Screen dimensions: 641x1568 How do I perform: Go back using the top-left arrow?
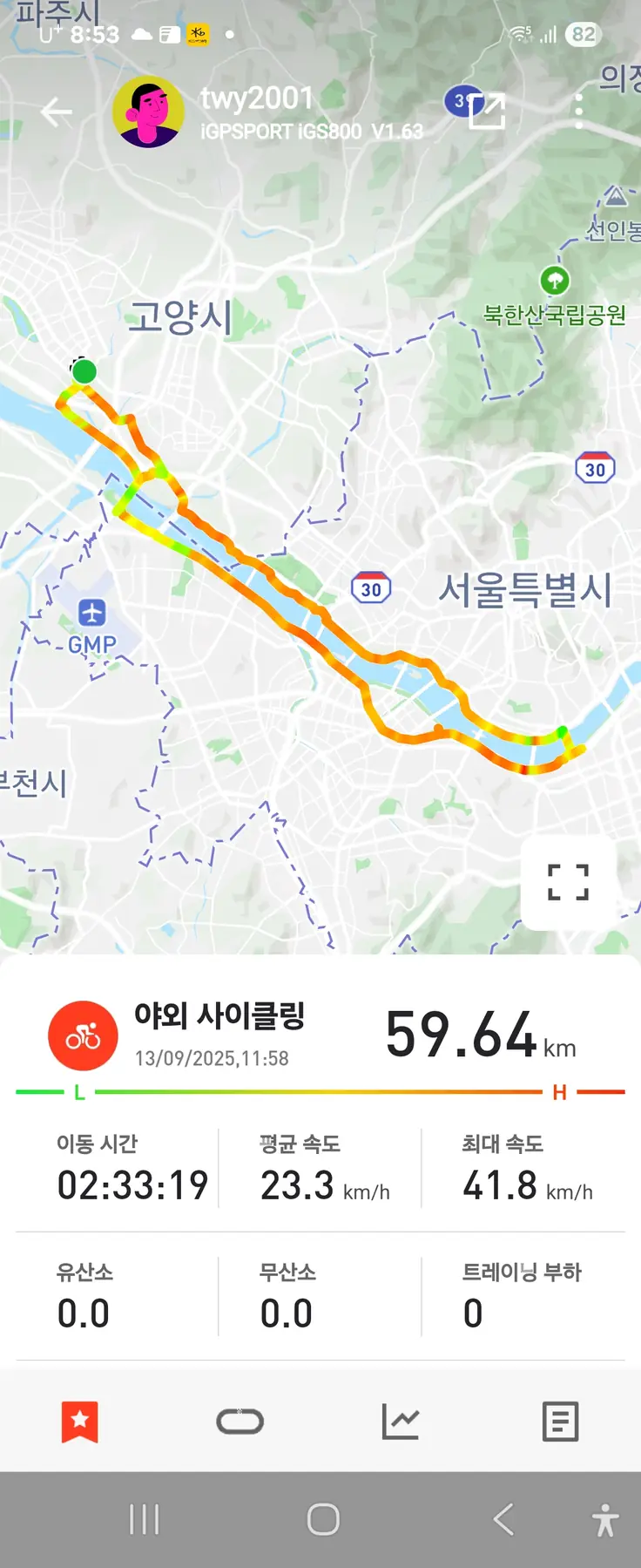57,112
